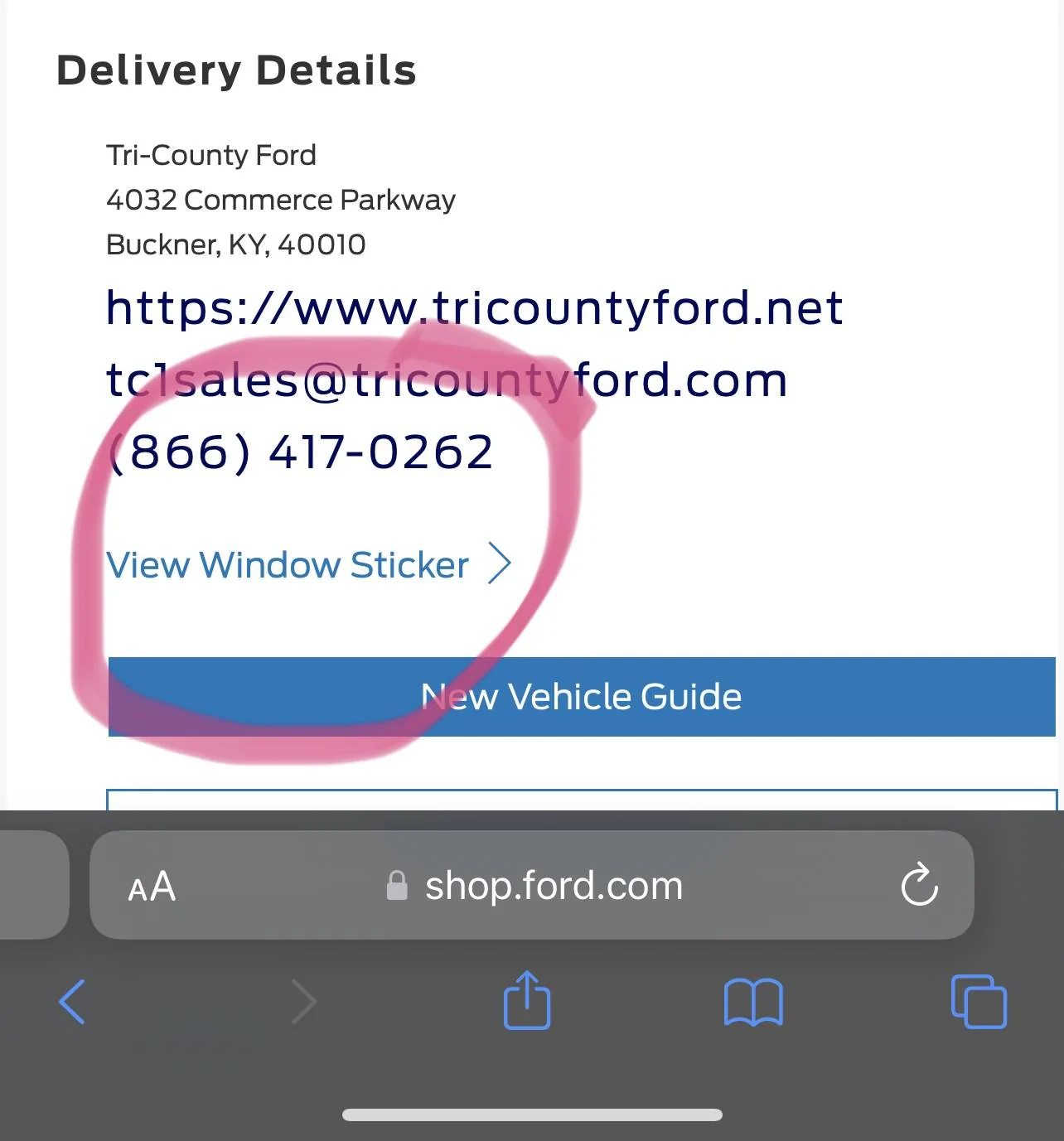This screenshot has height=1141, width=1064.
Task: Tap the shop.ford.com address bar
Action: coord(534,886)
